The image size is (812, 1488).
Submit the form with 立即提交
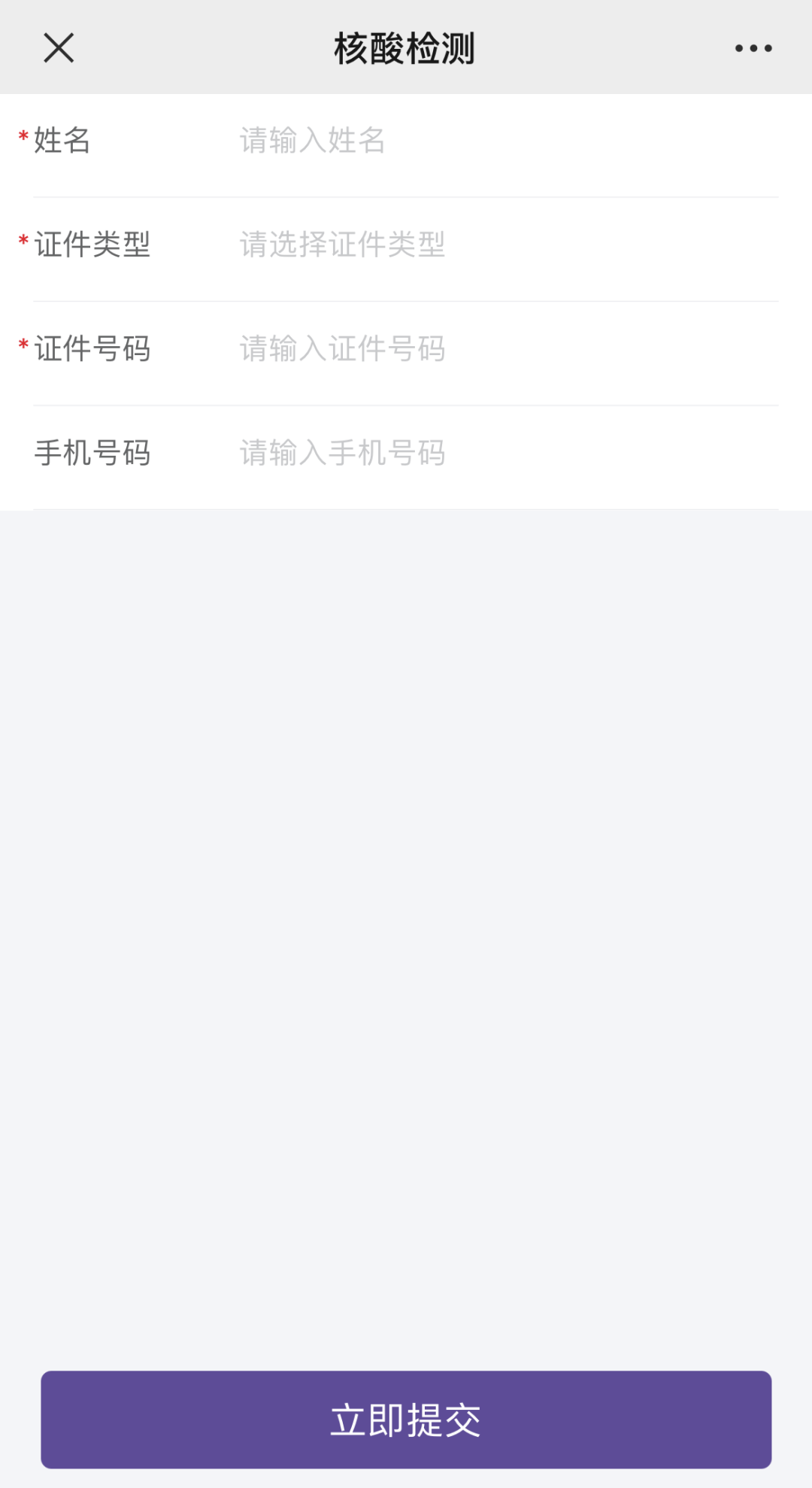406,1420
